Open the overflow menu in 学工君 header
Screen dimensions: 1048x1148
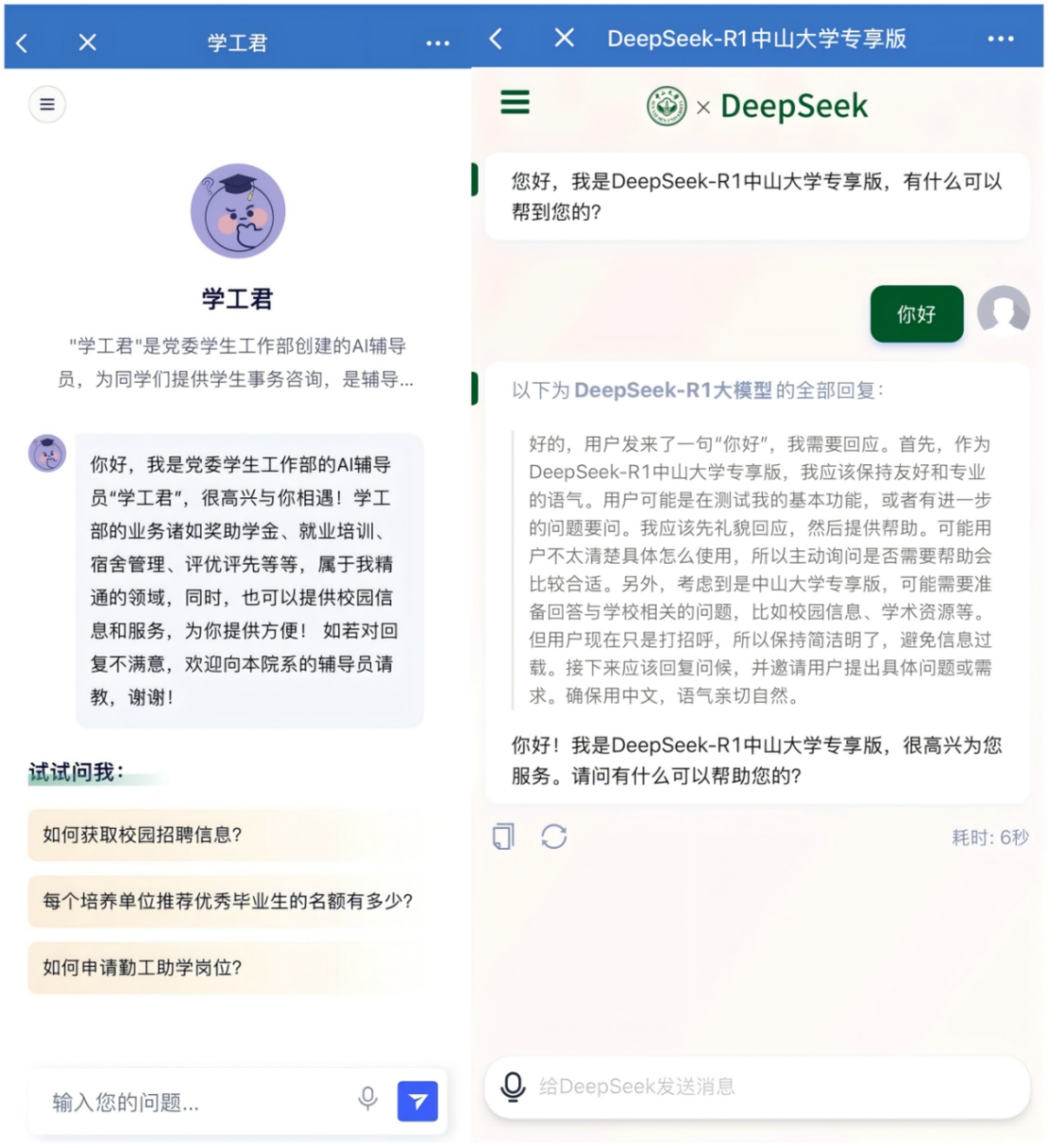(x=438, y=43)
